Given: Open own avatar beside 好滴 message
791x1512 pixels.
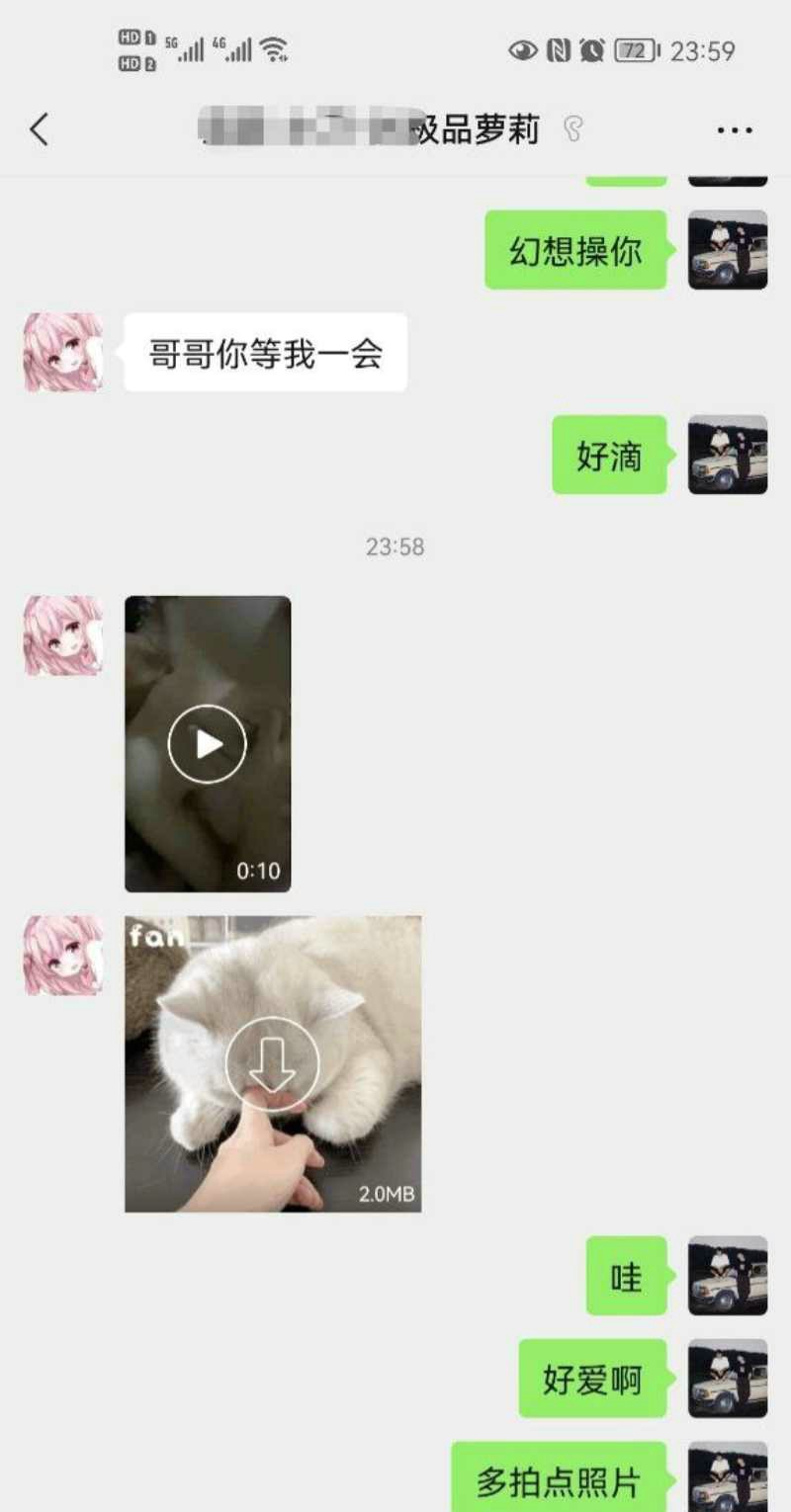Looking at the screenshot, I should tap(728, 455).
